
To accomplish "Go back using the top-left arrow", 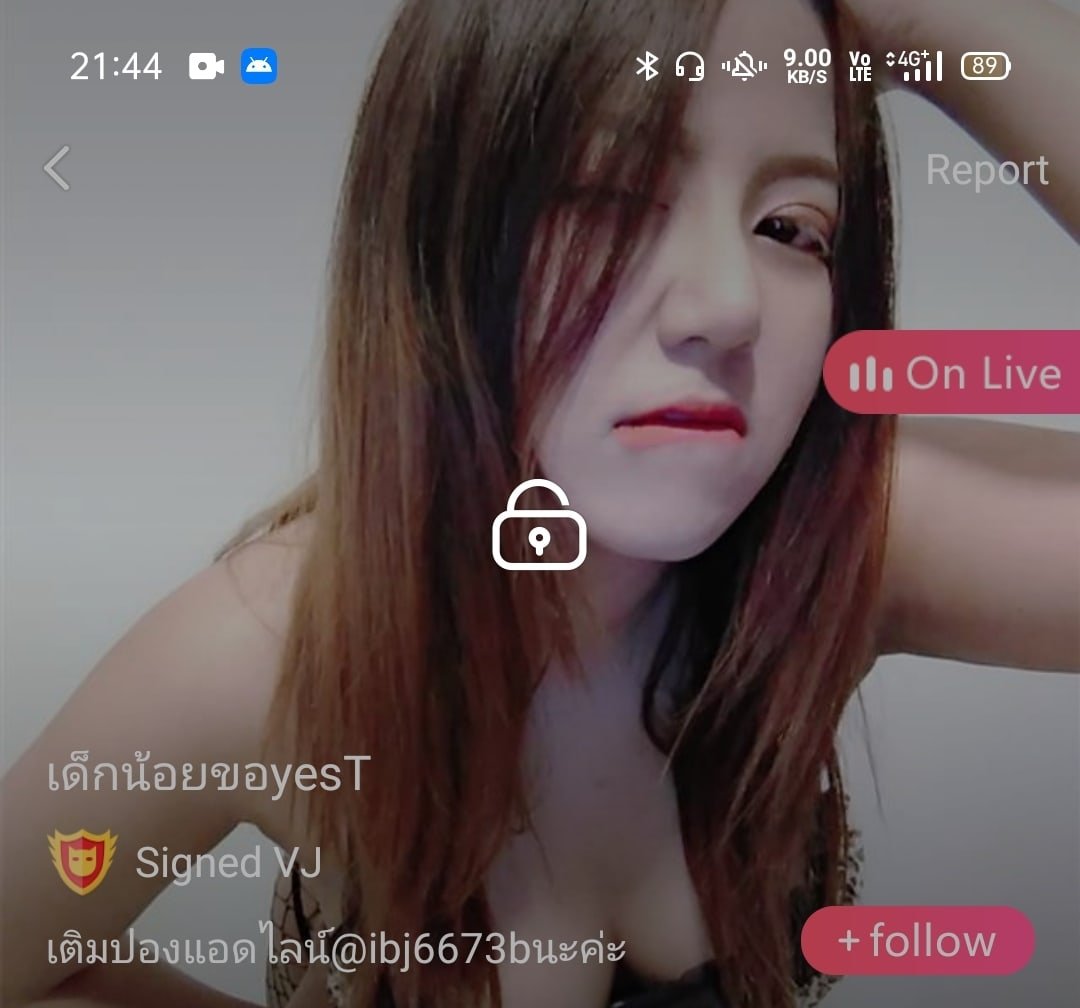I will coord(58,168).
